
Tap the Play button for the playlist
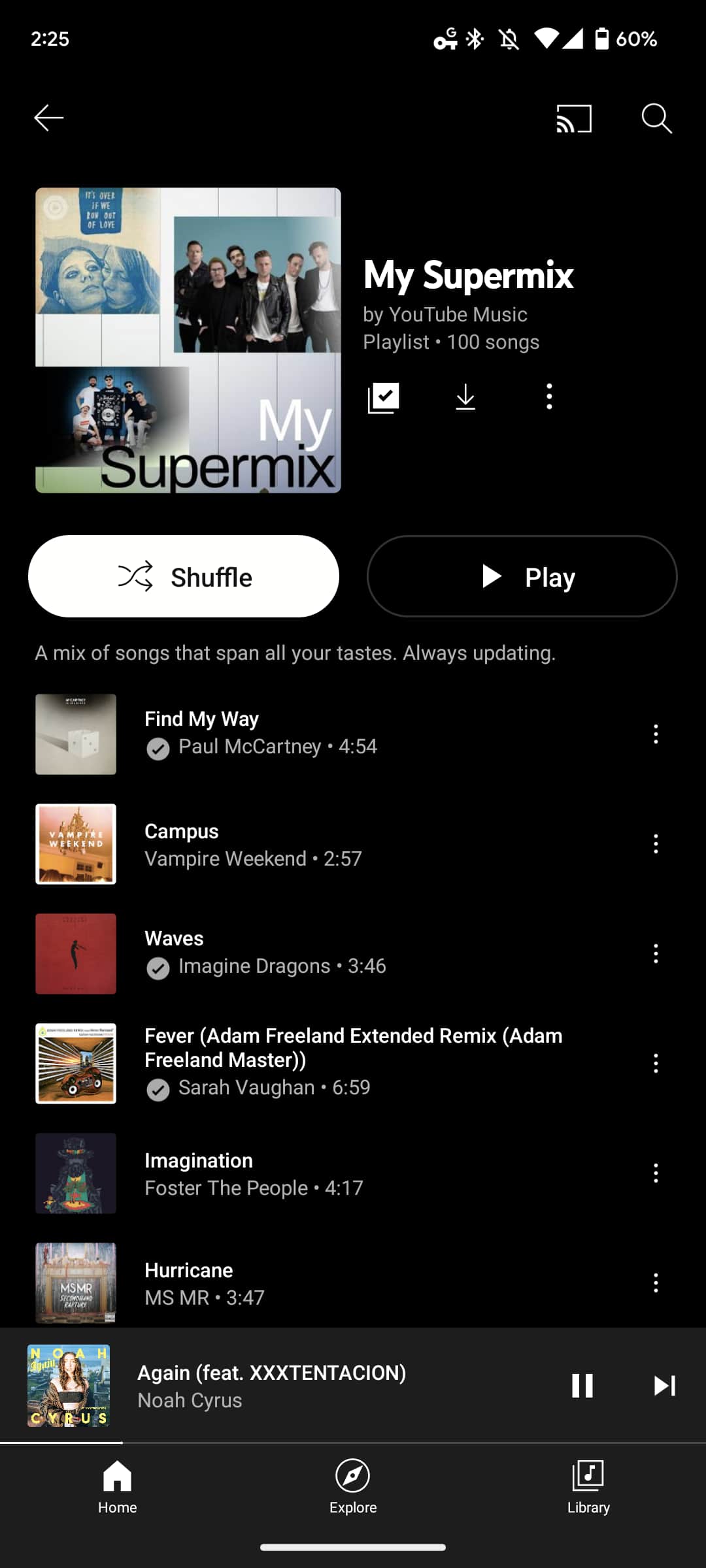(x=522, y=576)
